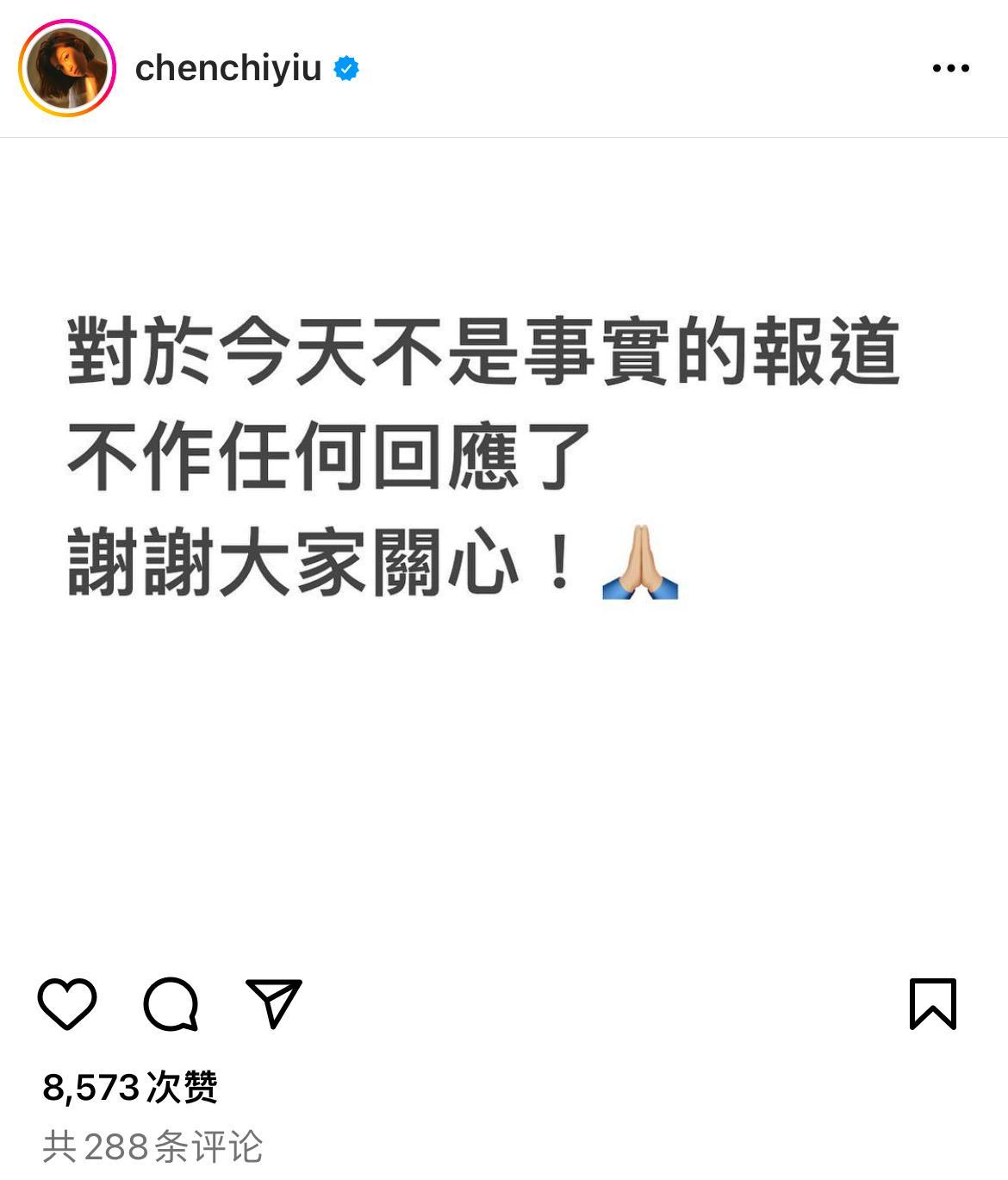Screen dimensions: 1008x1180
Task: Like this post with the heart icon
Action: click(x=67, y=1004)
